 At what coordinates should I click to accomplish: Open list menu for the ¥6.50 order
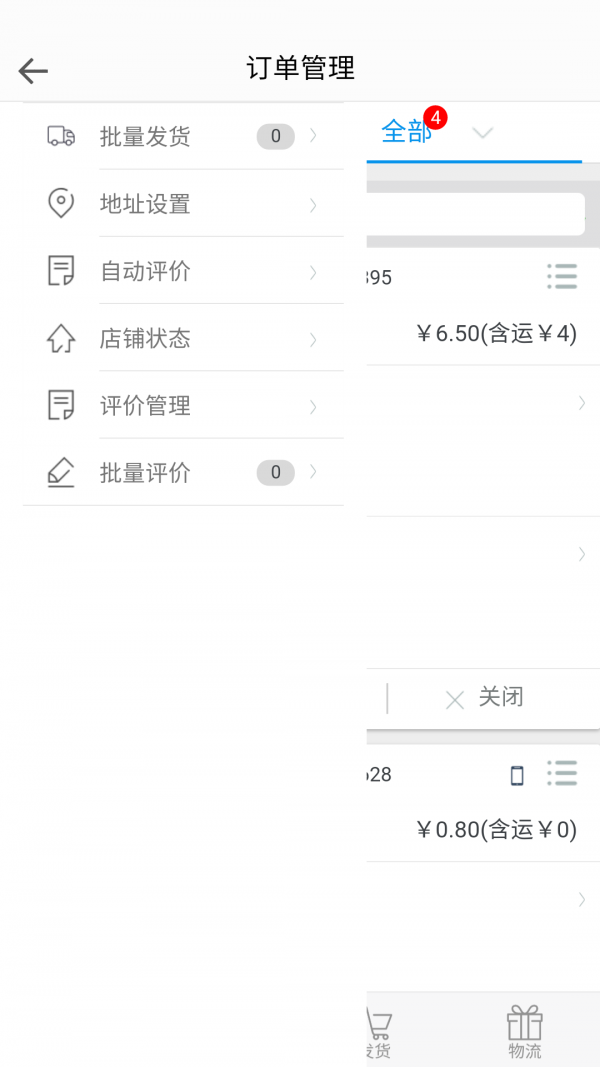(562, 276)
